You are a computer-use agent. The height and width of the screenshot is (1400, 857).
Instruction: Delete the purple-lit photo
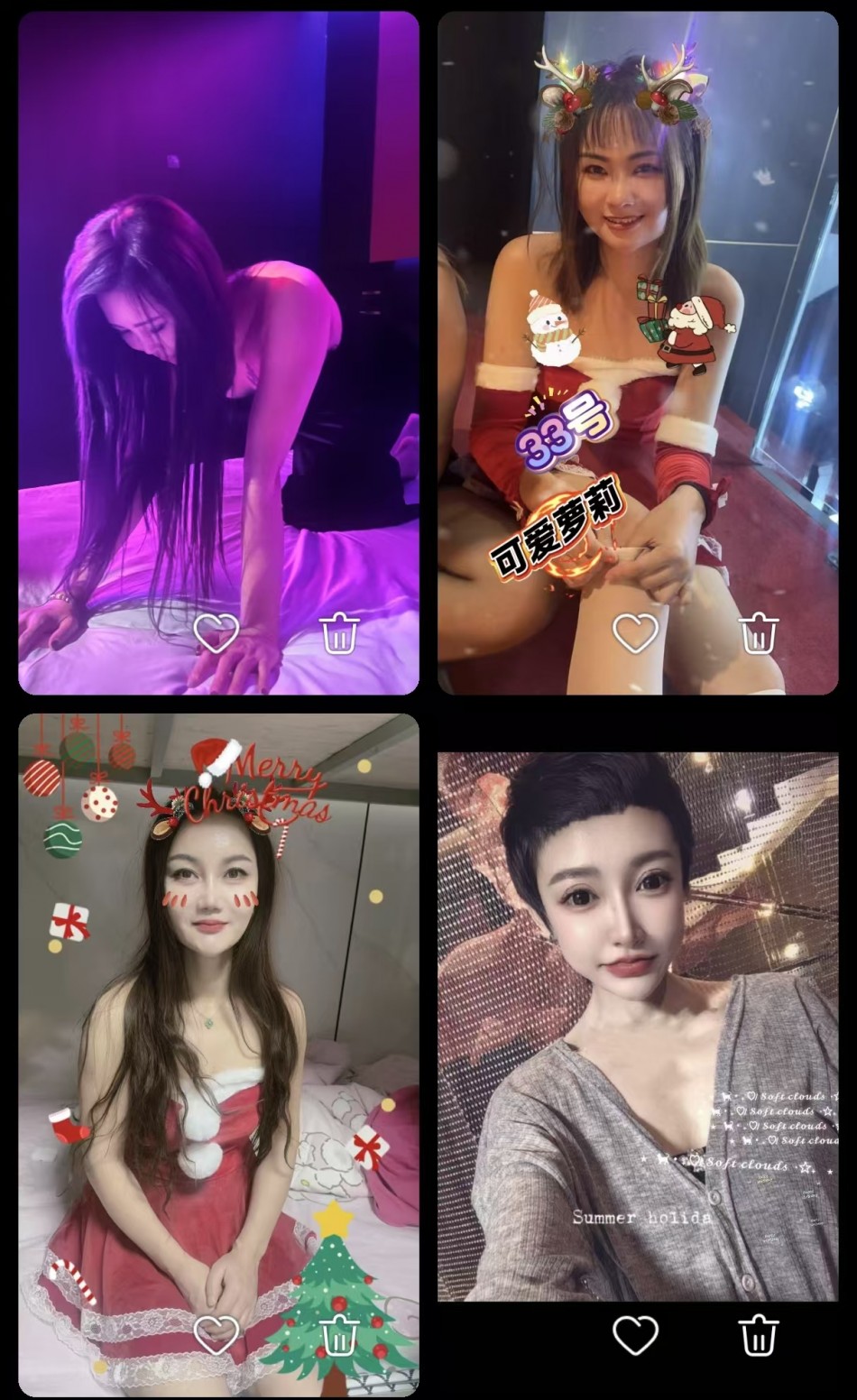(340, 633)
